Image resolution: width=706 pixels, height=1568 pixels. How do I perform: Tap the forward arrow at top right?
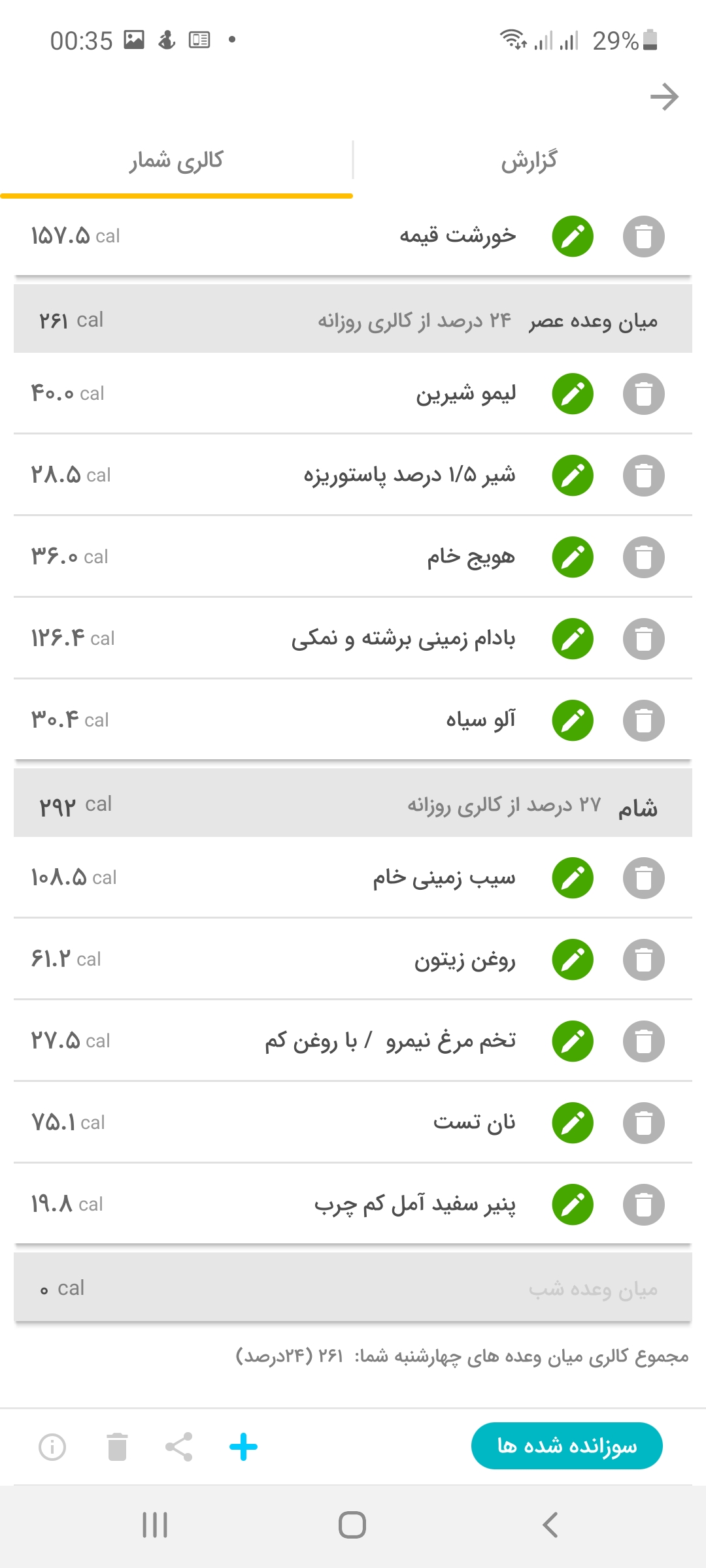[x=664, y=97]
